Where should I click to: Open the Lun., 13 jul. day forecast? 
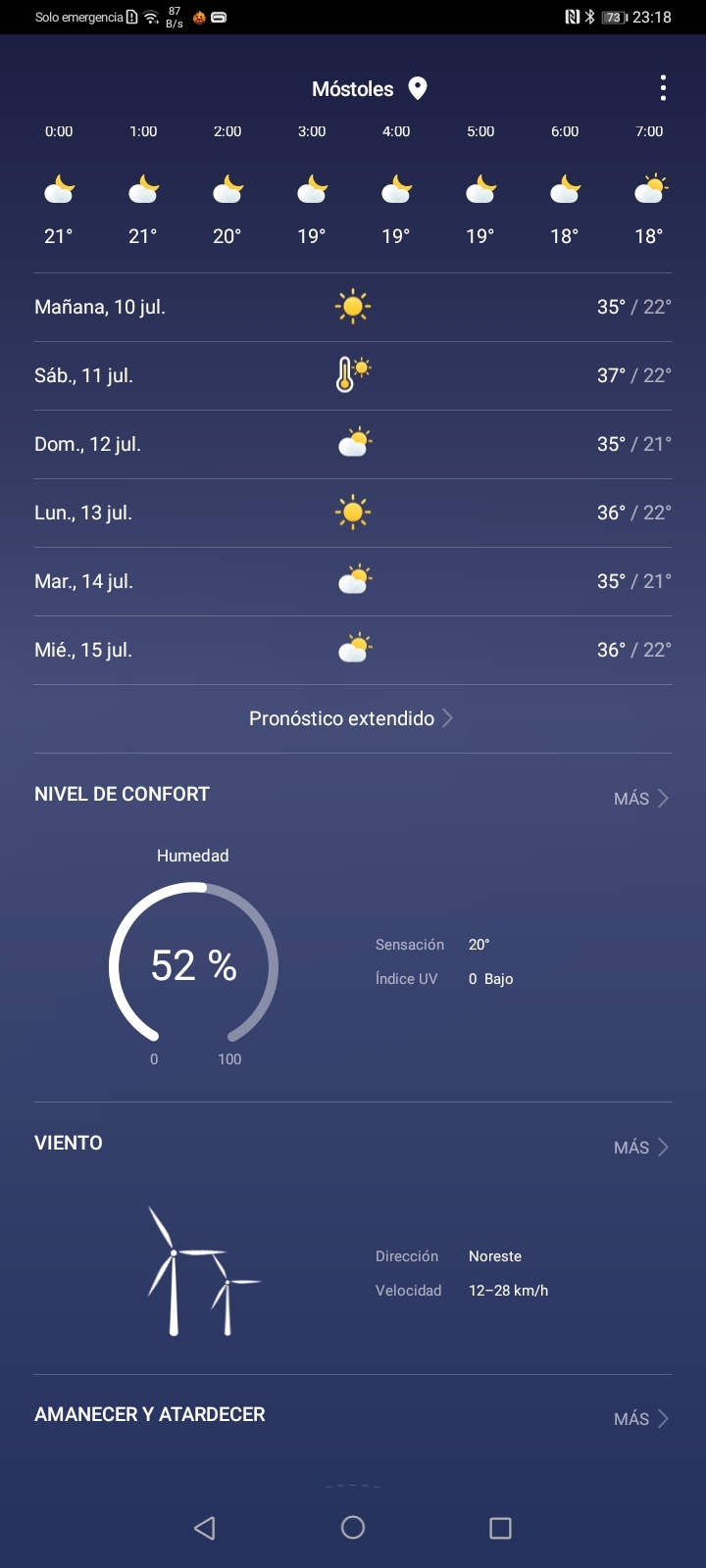[353, 513]
